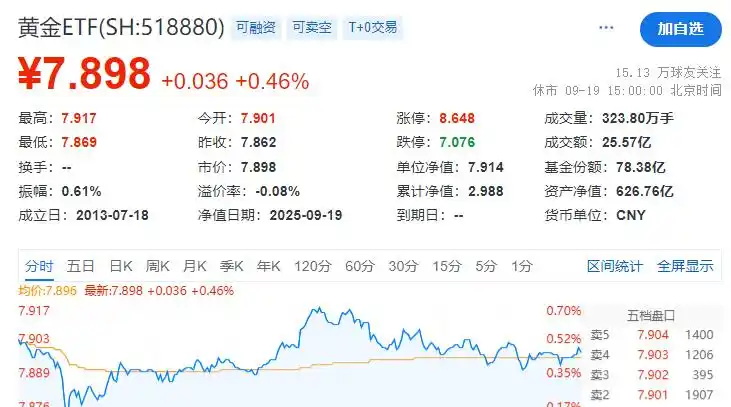Choose the 60分 interval tab
The image size is (731, 407).
coord(359,266)
